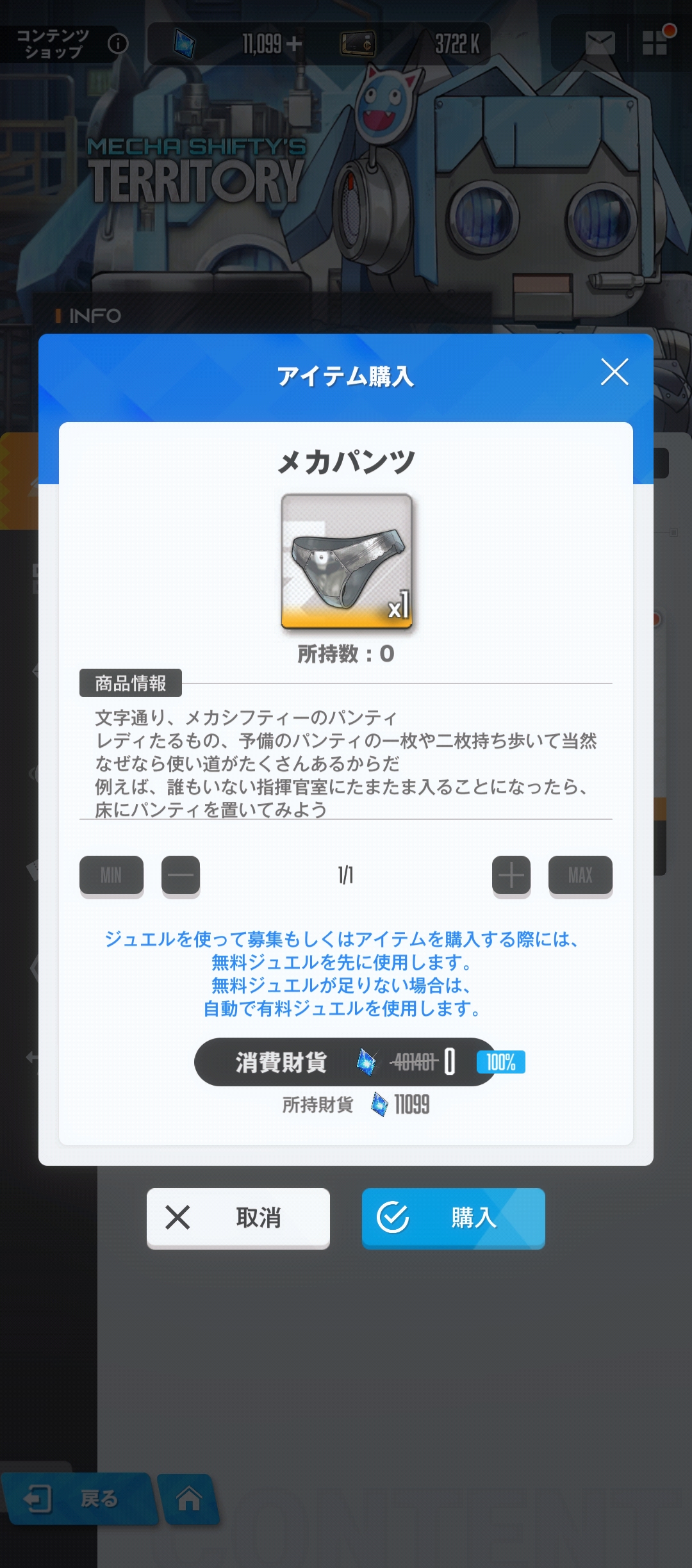Viewport: 692px width, 1568px height.
Task: Increase the quantity with the plus button
Action: click(x=511, y=875)
